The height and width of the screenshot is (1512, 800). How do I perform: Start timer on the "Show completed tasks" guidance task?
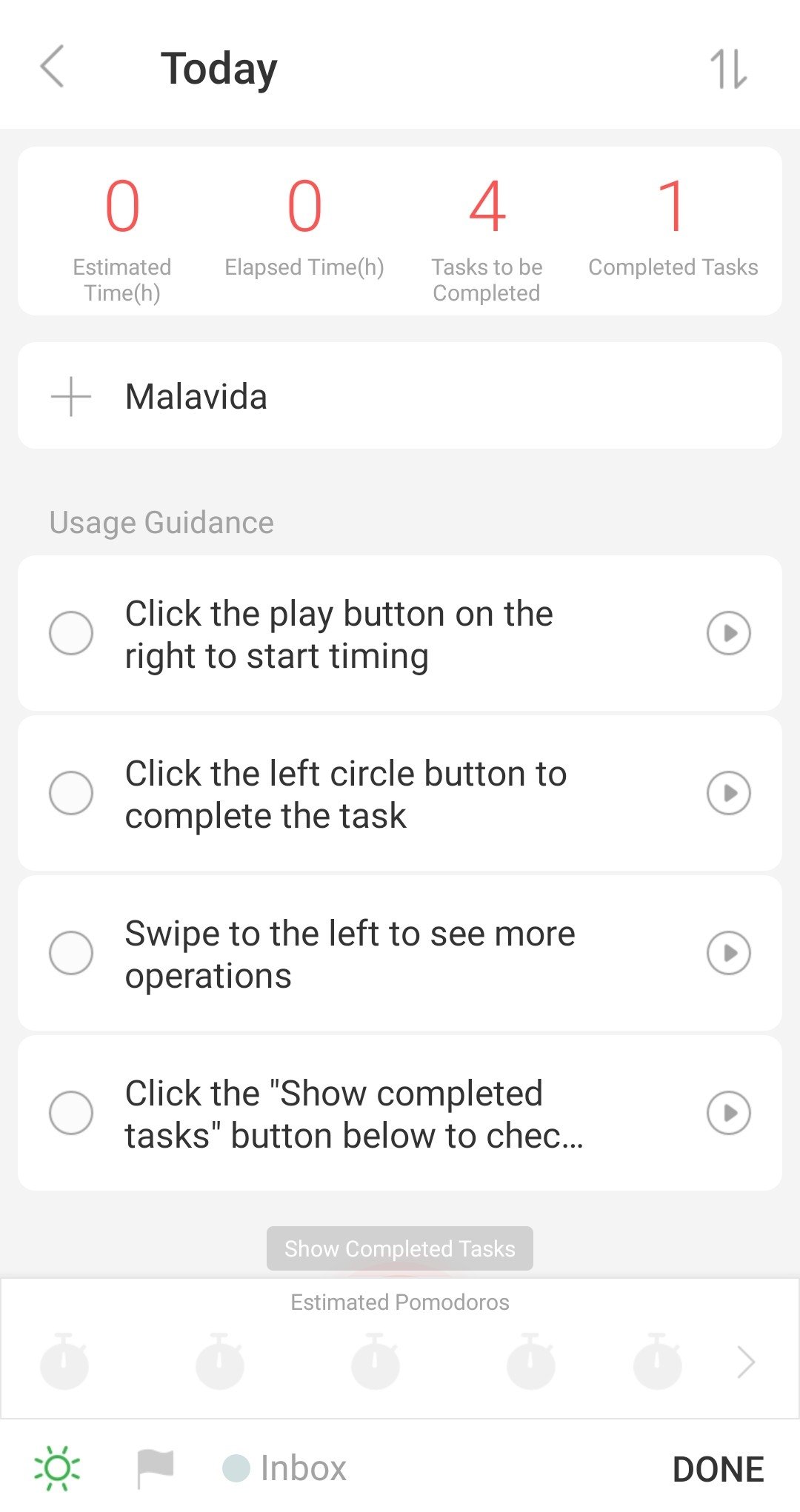729,1113
